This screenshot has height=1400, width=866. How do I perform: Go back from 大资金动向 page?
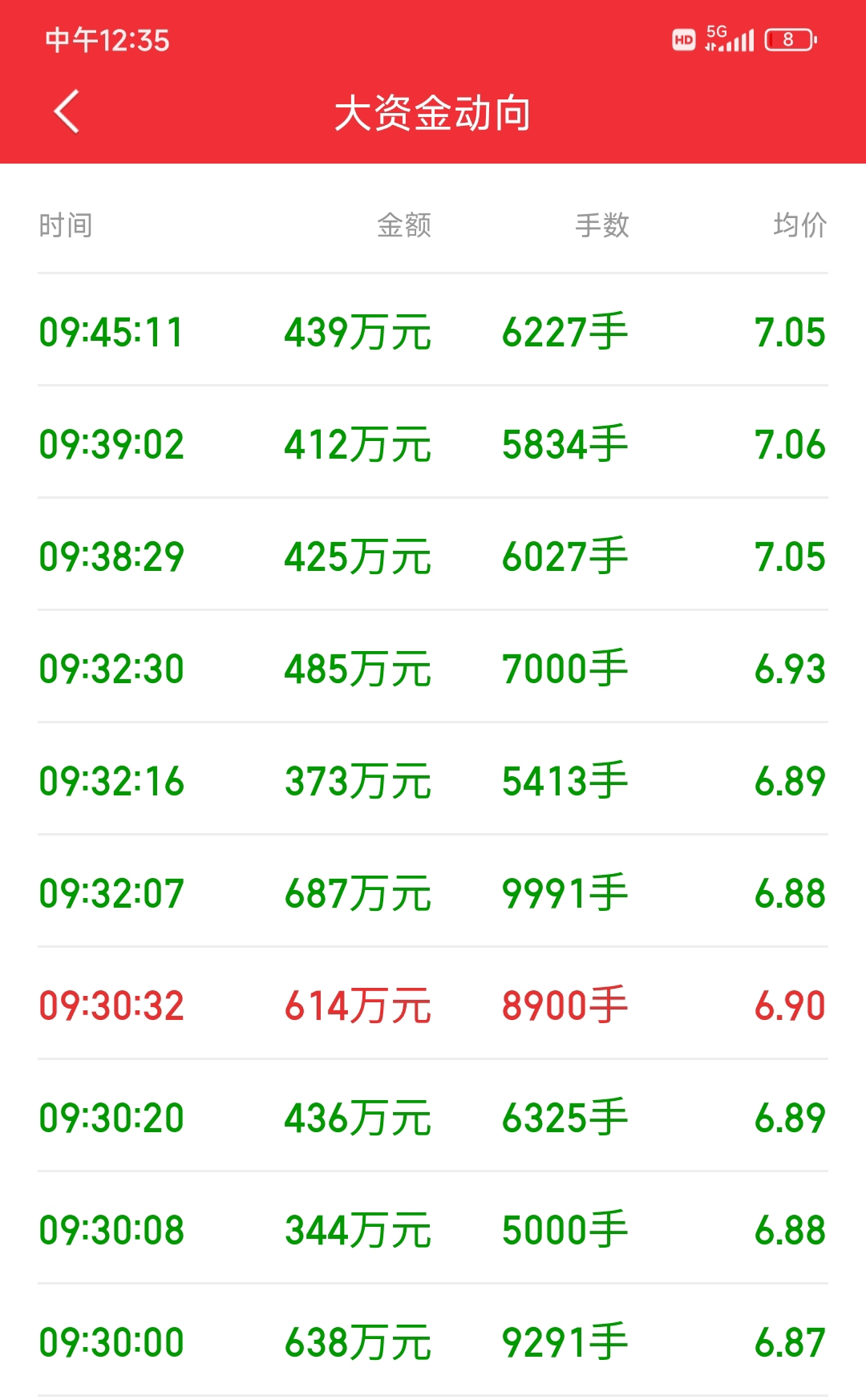(x=67, y=111)
